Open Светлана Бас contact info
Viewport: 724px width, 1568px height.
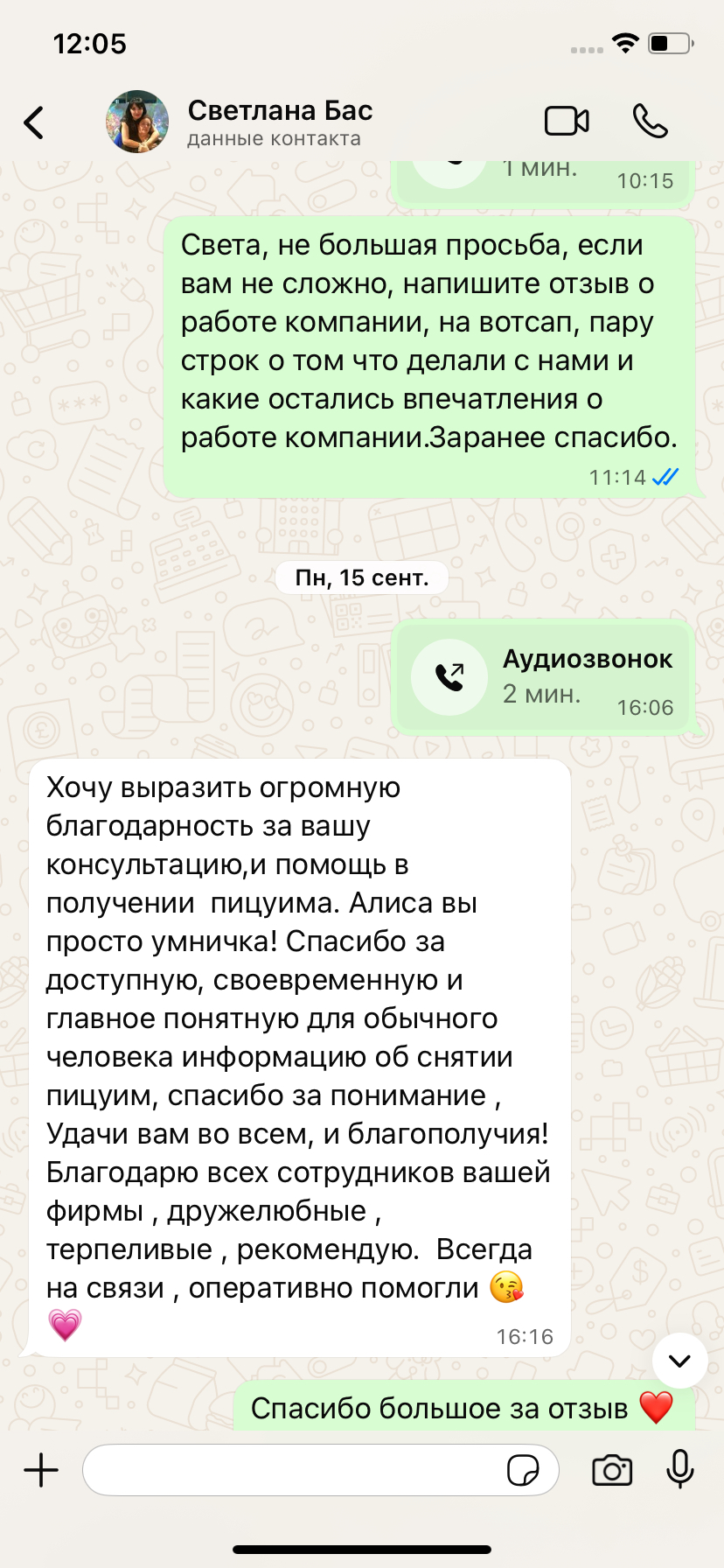coord(280,122)
